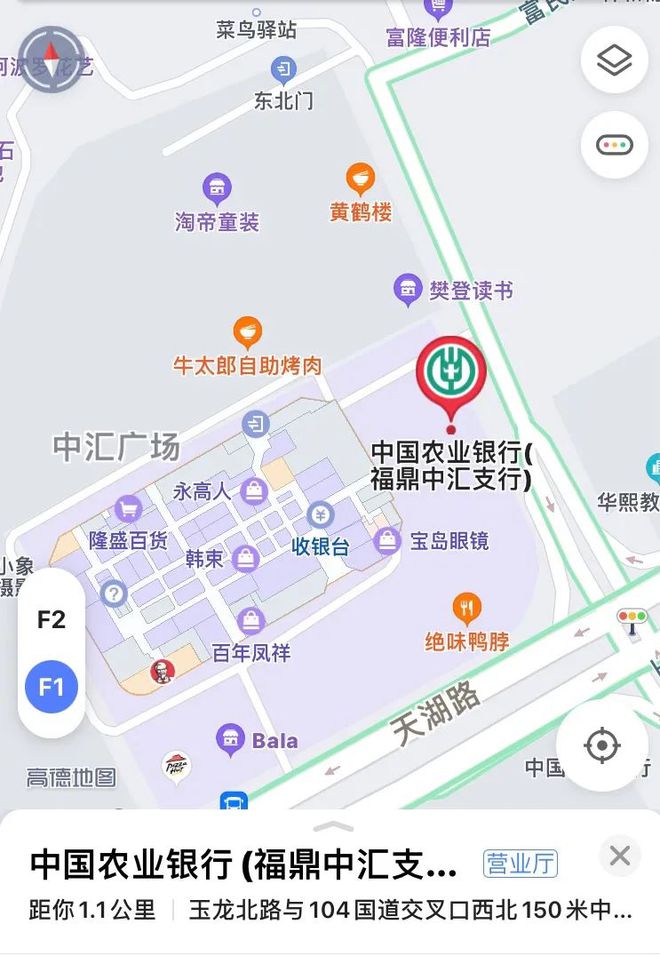Viewport: 660px width, 956px height.
Task: Open the 富隆便利店 marker
Action: tap(438, 10)
